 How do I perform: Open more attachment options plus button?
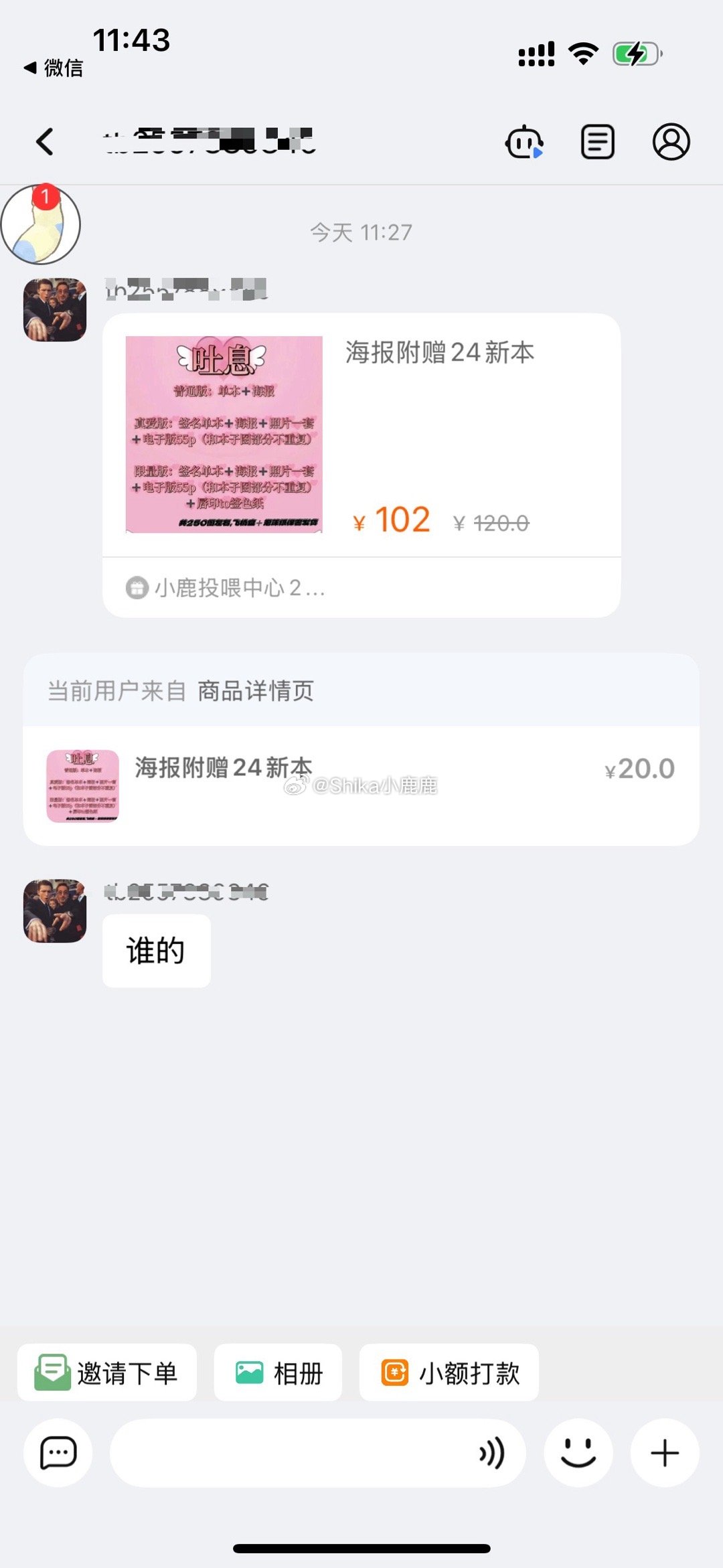coord(665,1453)
